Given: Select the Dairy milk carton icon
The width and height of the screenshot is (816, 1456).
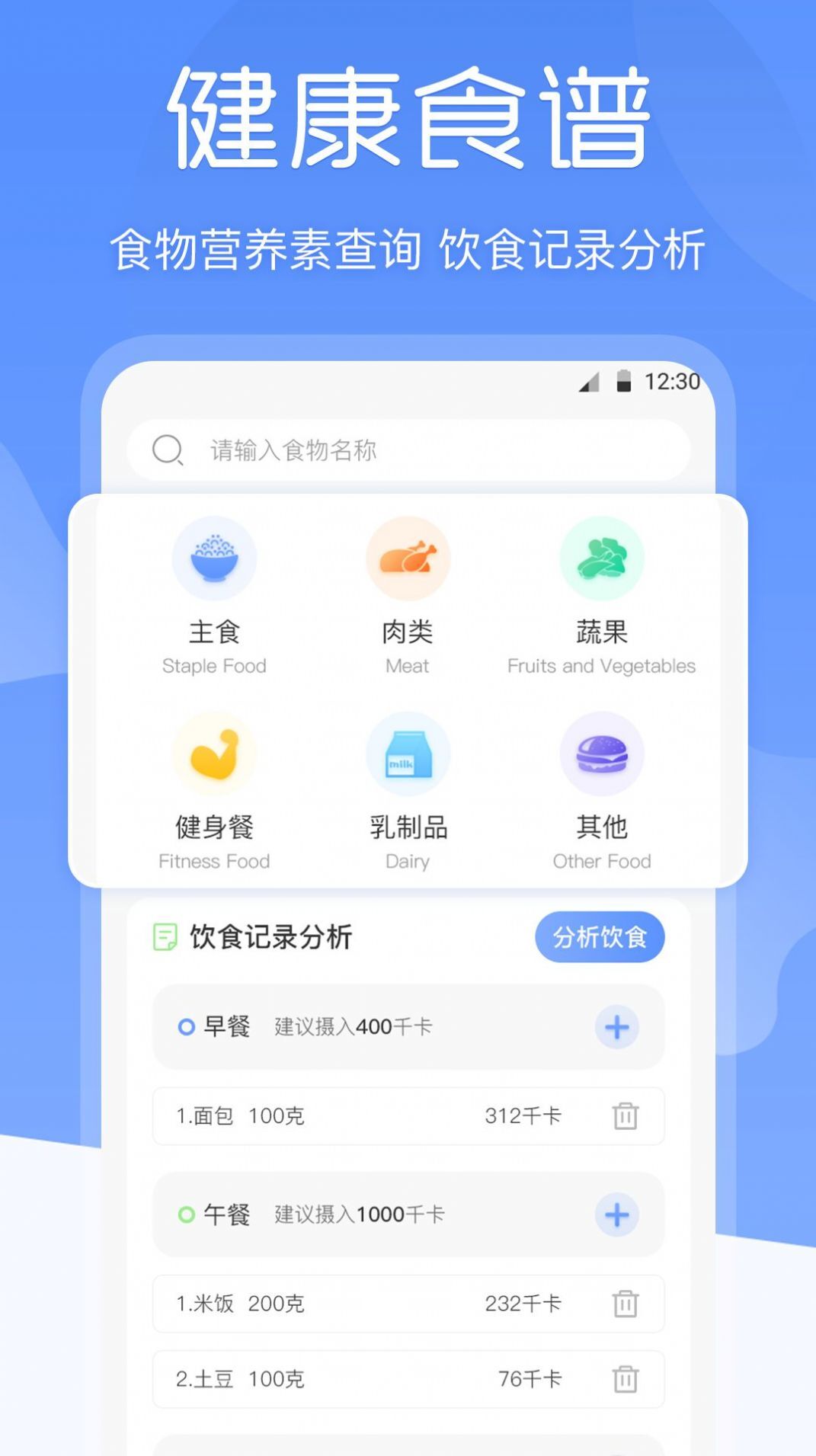Looking at the screenshot, I should click(x=408, y=754).
